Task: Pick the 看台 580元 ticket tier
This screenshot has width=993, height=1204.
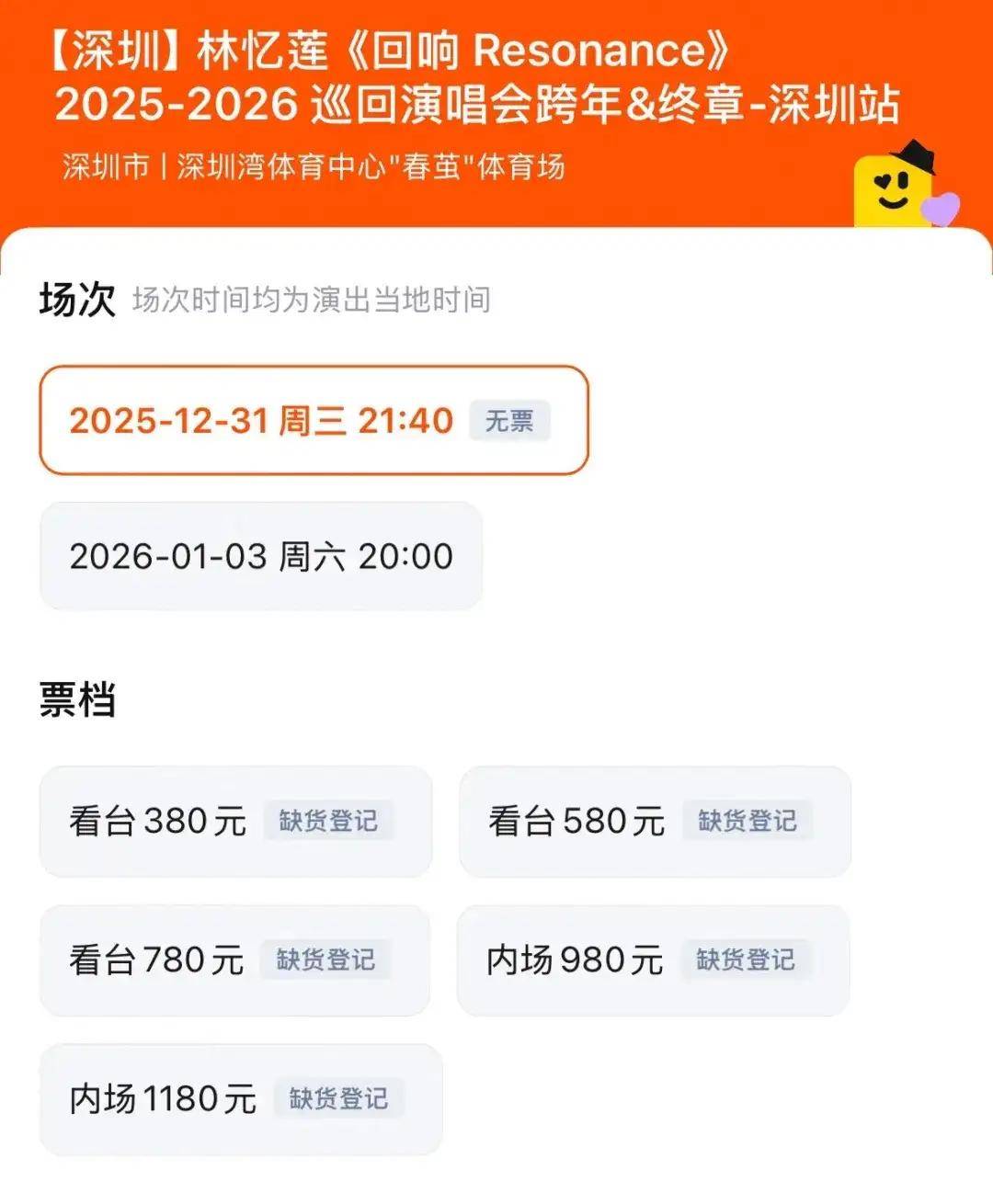Action: pyautogui.click(x=654, y=822)
